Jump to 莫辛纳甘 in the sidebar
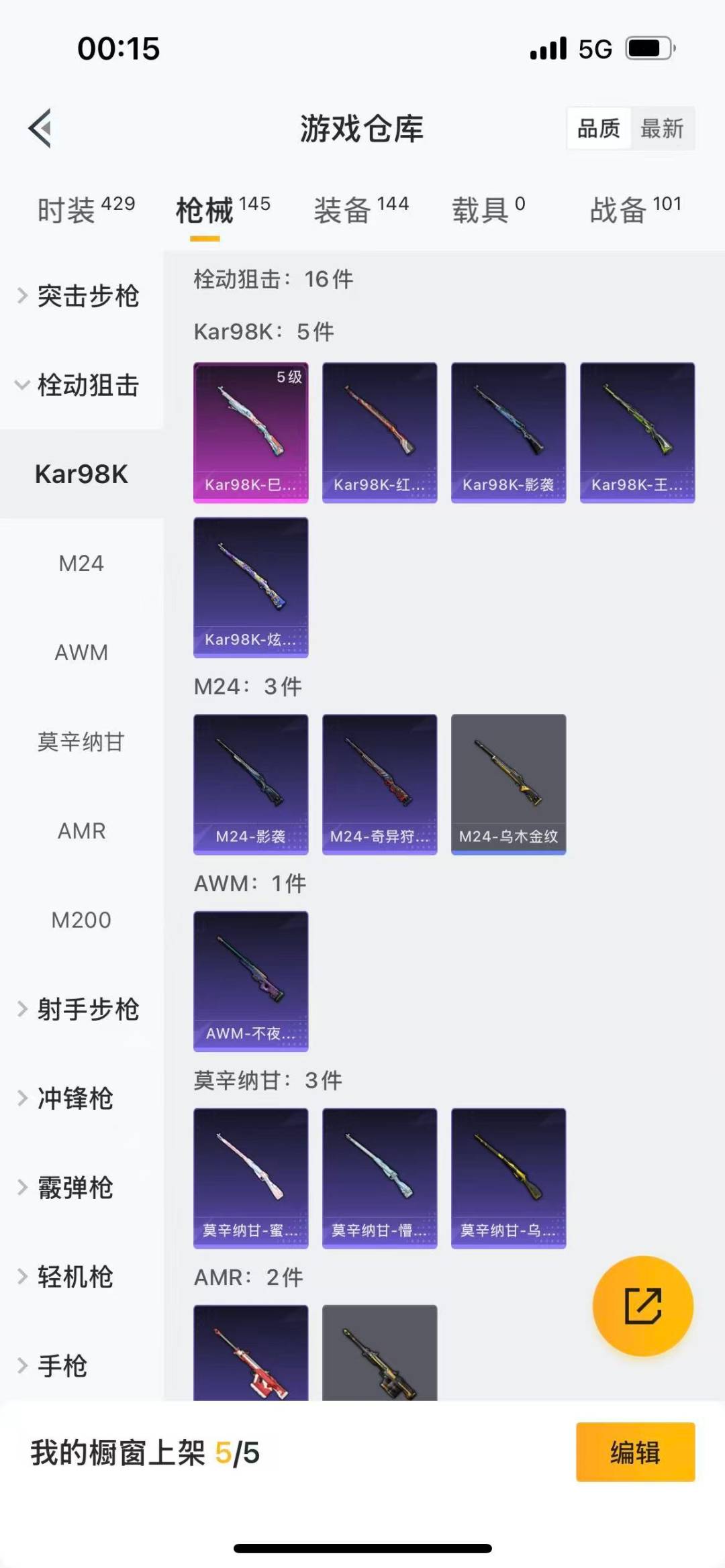Screen dimensions: 725x1568 [81, 742]
